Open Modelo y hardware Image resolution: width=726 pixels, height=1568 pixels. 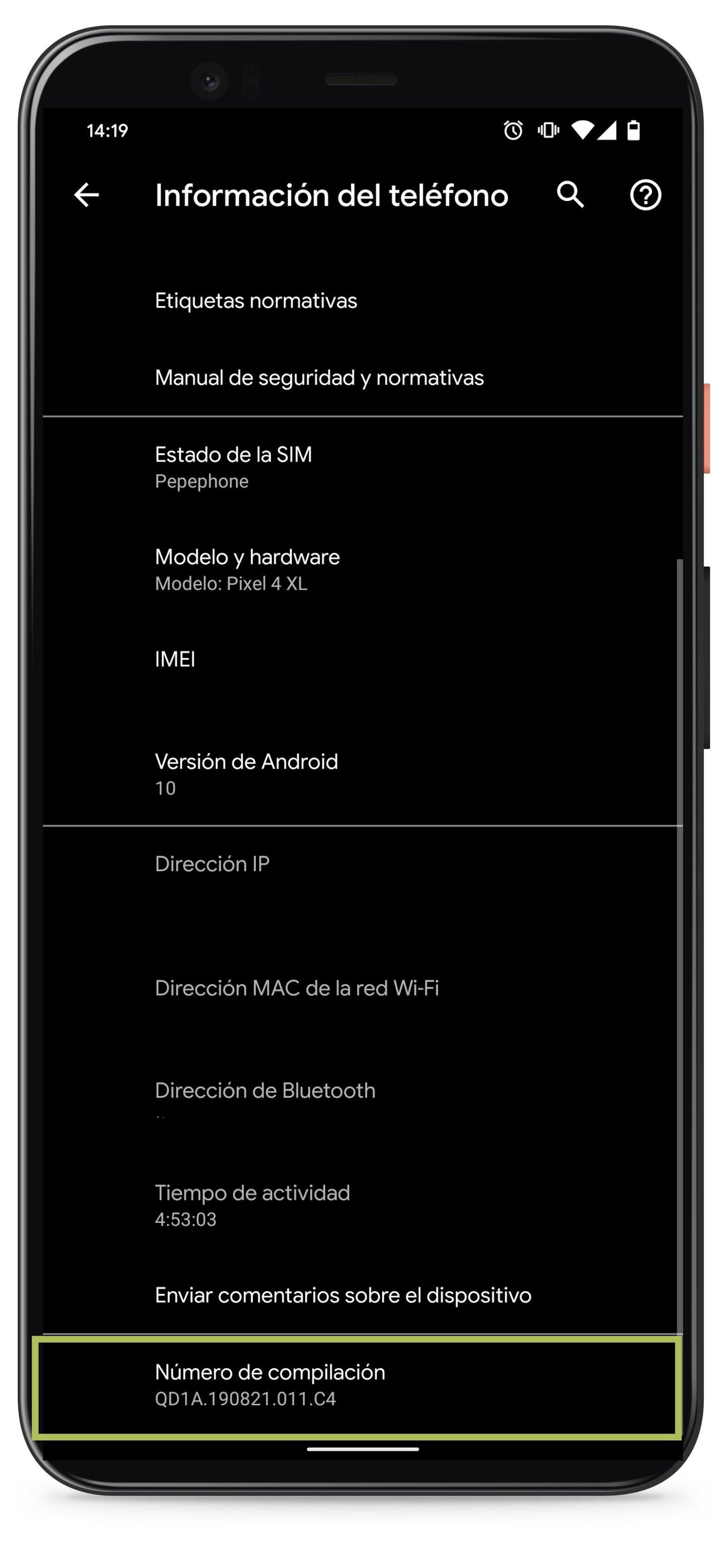point(247,569)
